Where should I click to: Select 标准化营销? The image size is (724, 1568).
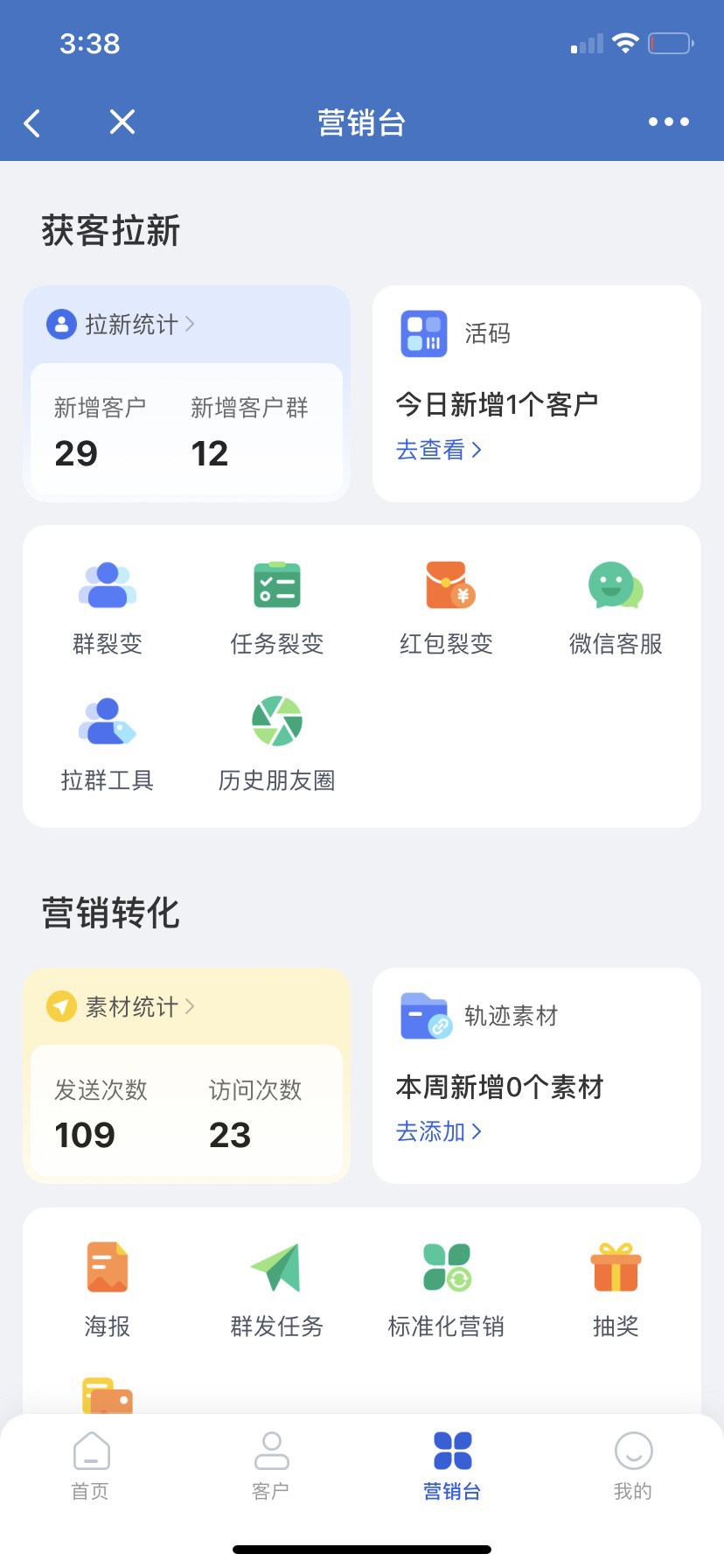point(447,1290)
